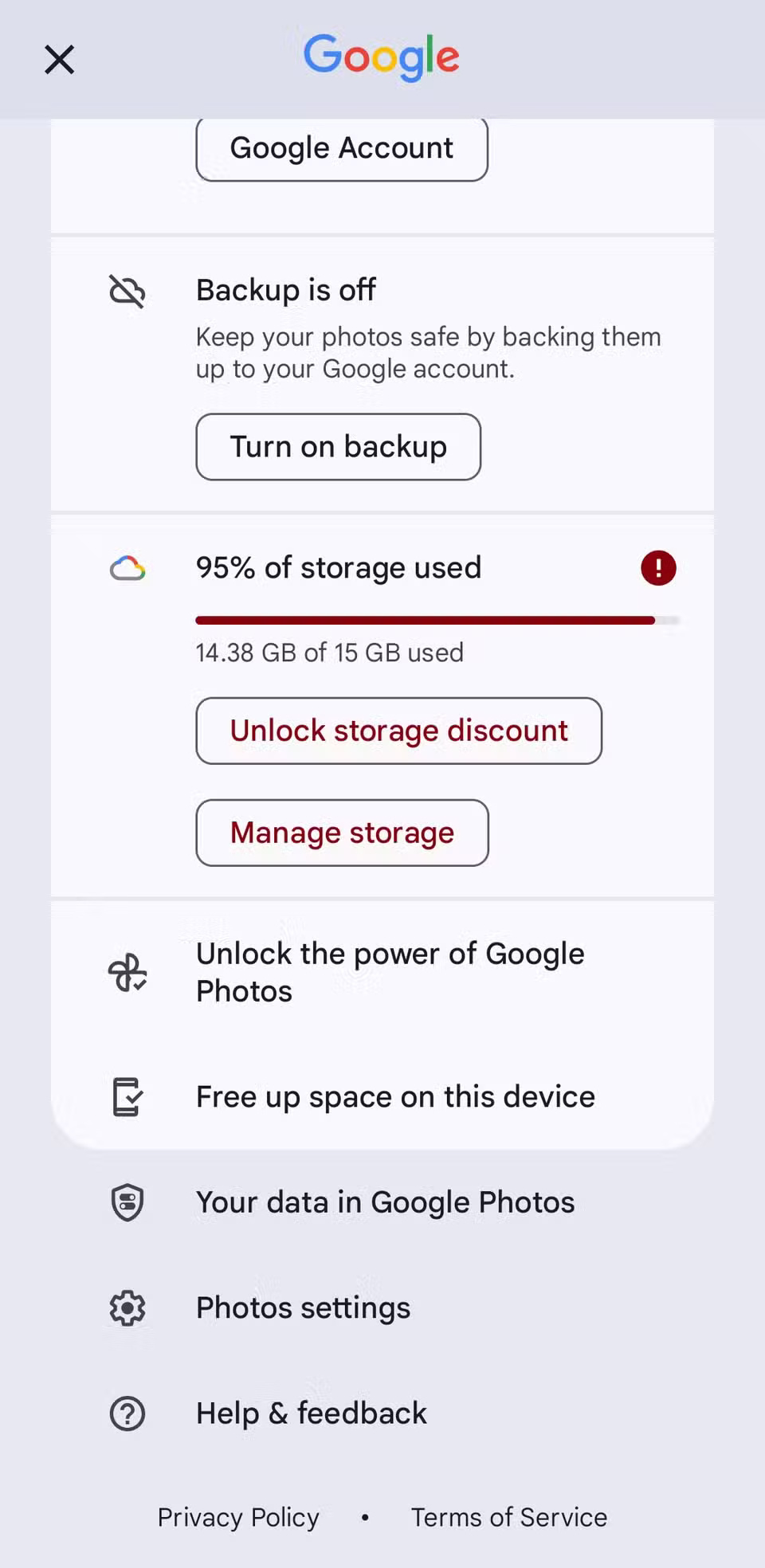The width and height of the screenshot is (765, 1568).
Task: Click the Google logo at the top
Action: [x=382, y=57]
